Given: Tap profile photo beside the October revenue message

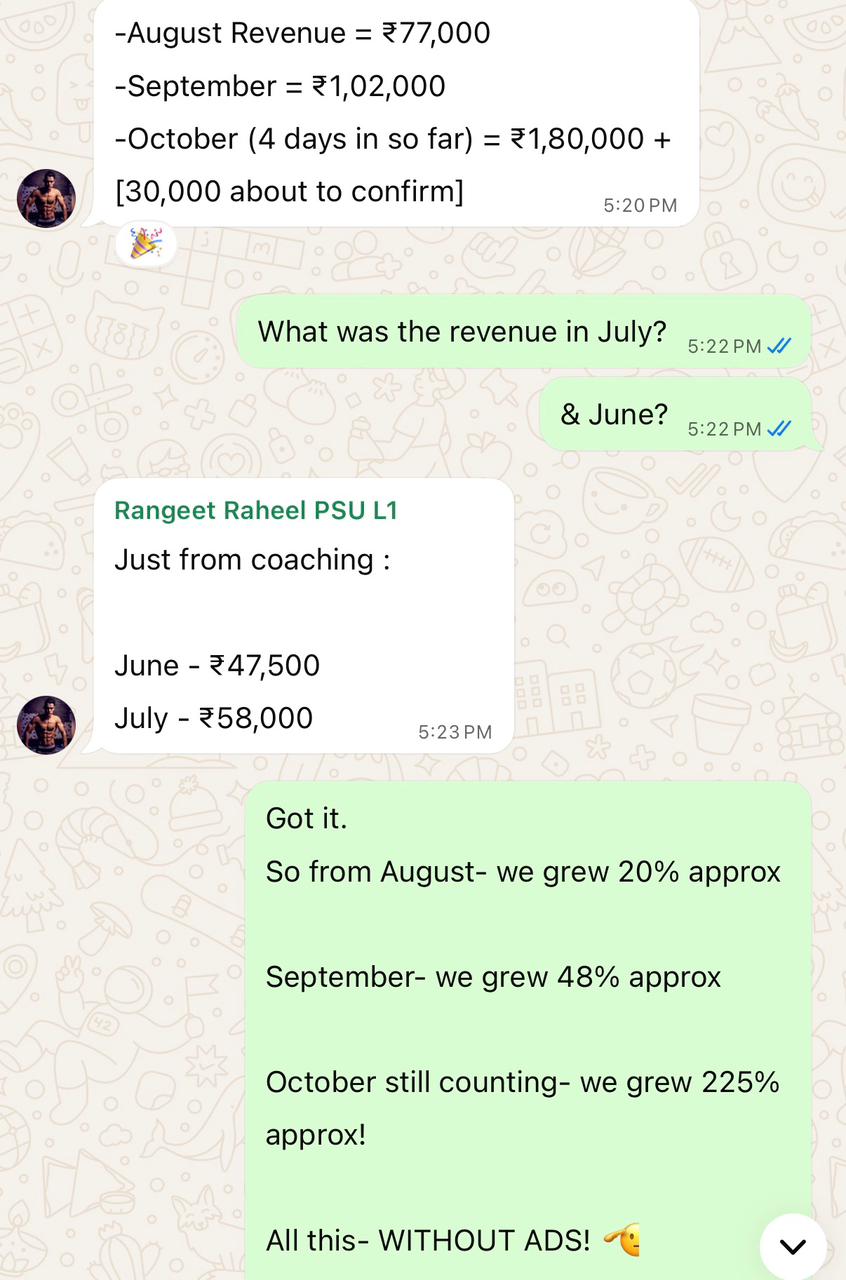Looking at the screenshot, I should (46, 198).
